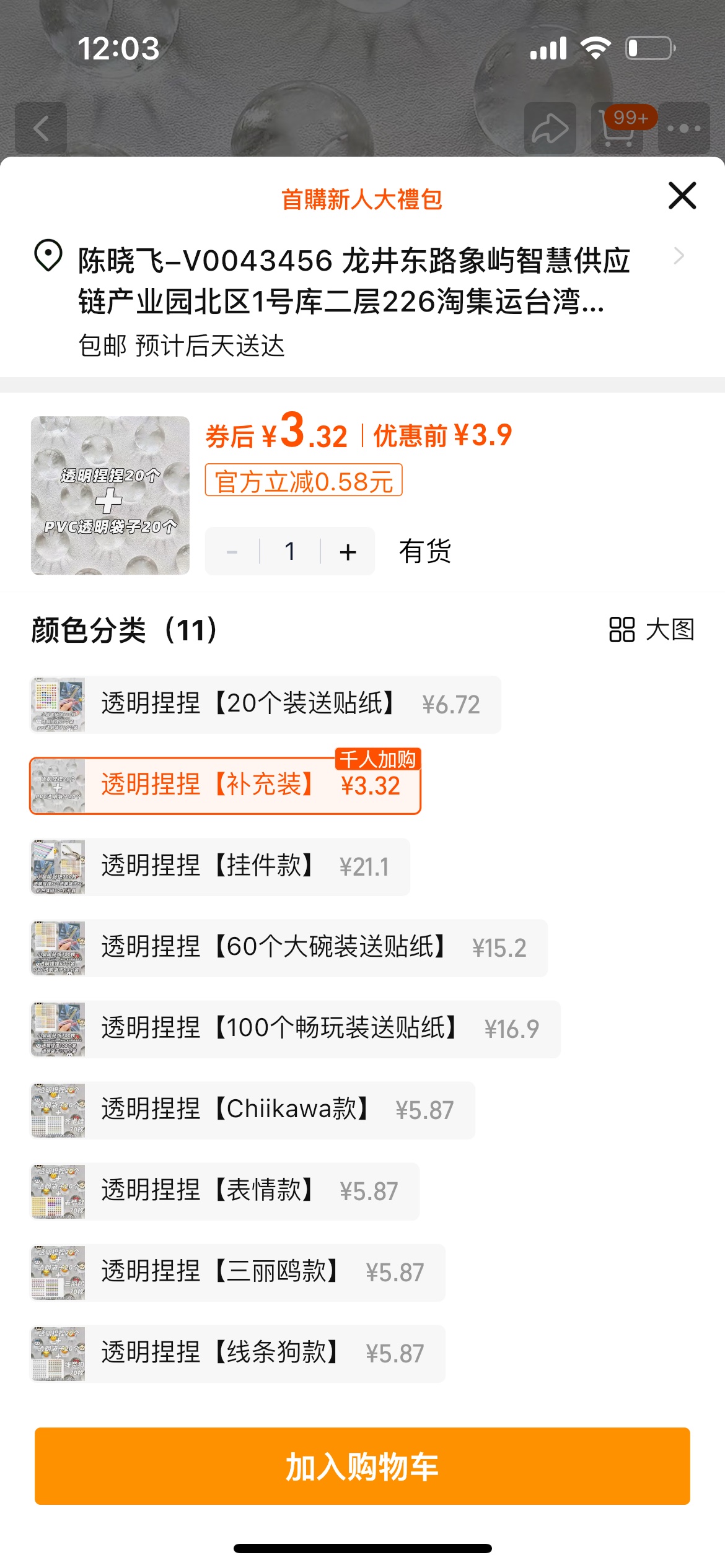Switch to 大图 large image view

point(651,630)
